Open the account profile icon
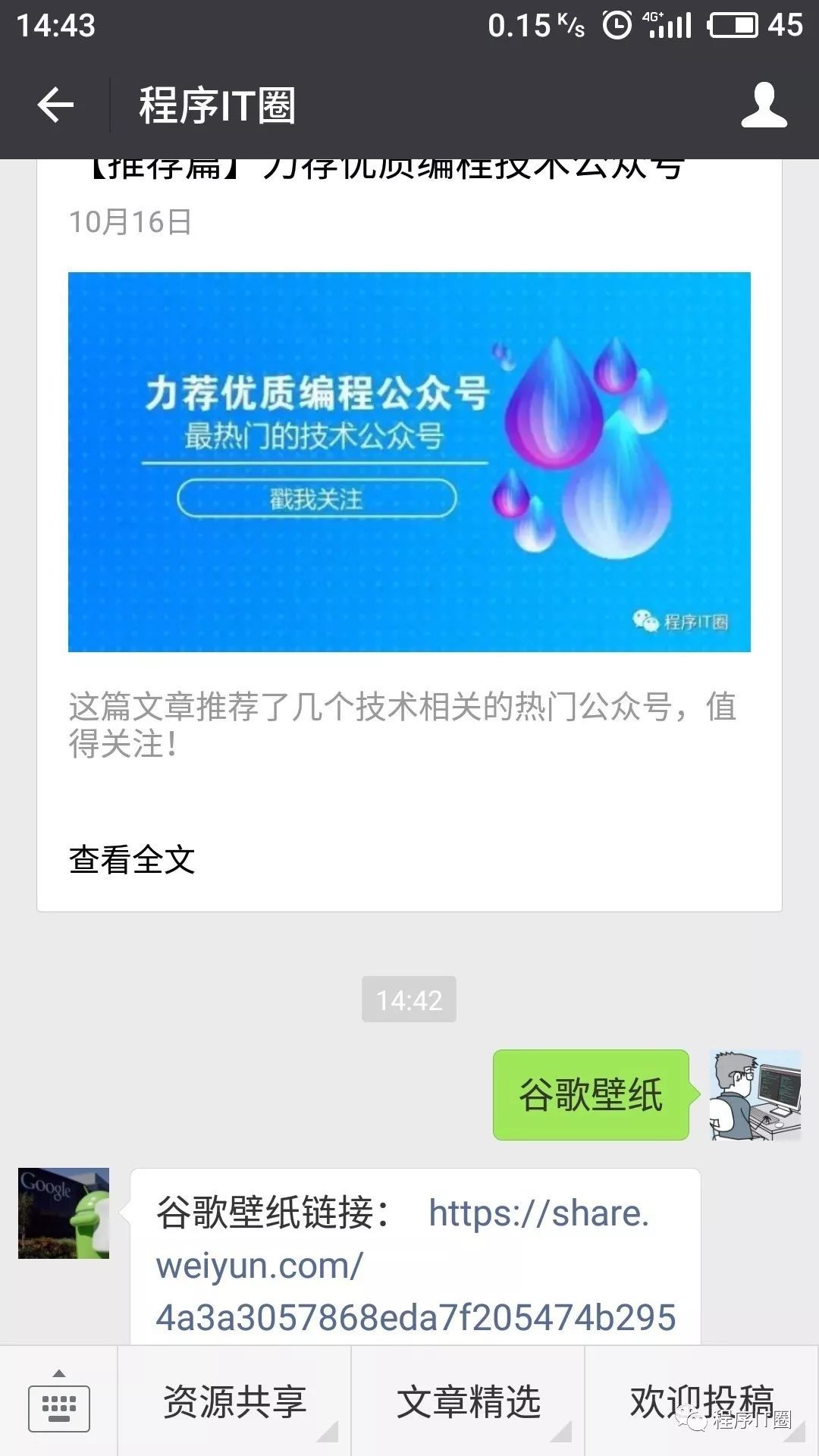The height and width of the screenshot is (1456, 819). tap(764, 105)
